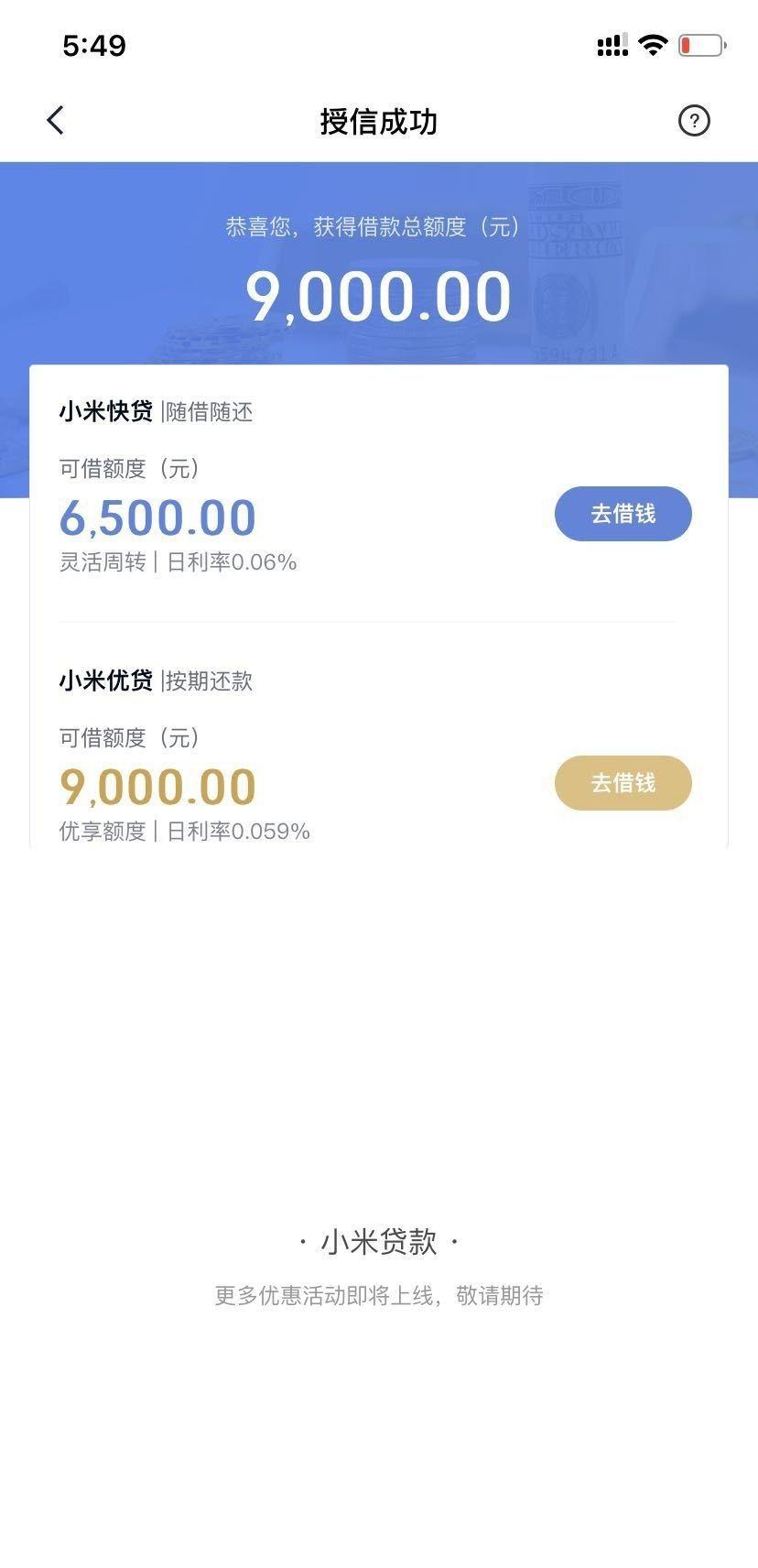Tap 去借钱 for 小米优贷
758x1568 pixels.
pyautogui.click(x=623, y=783)
